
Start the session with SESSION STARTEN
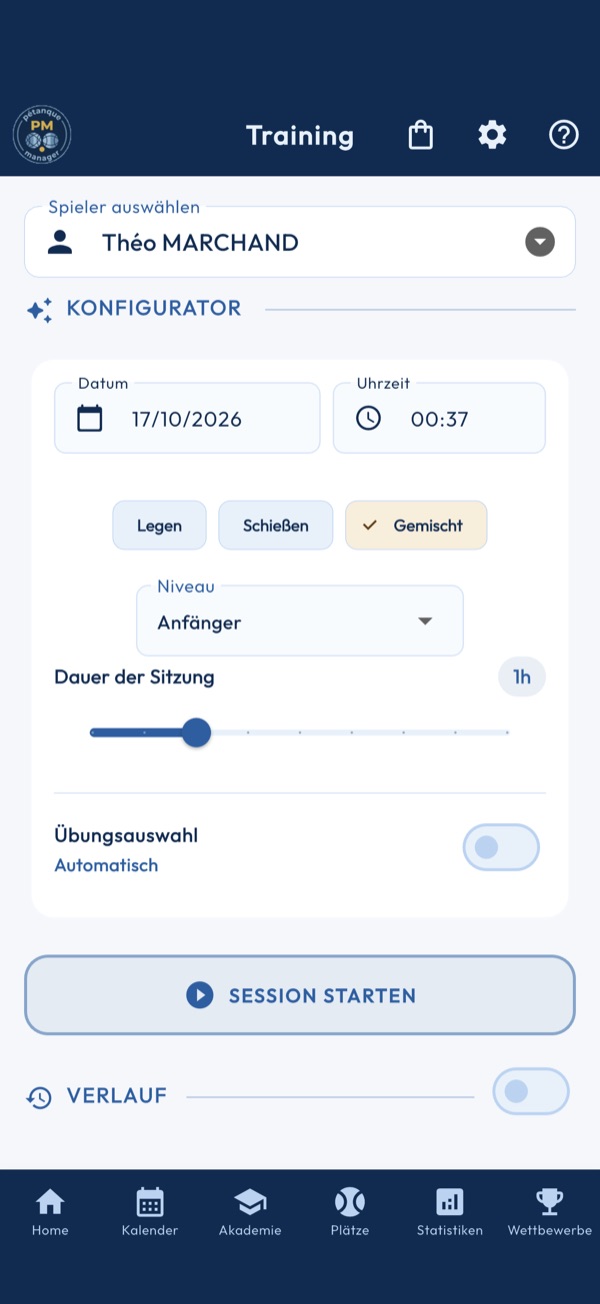tap(300, 995)
